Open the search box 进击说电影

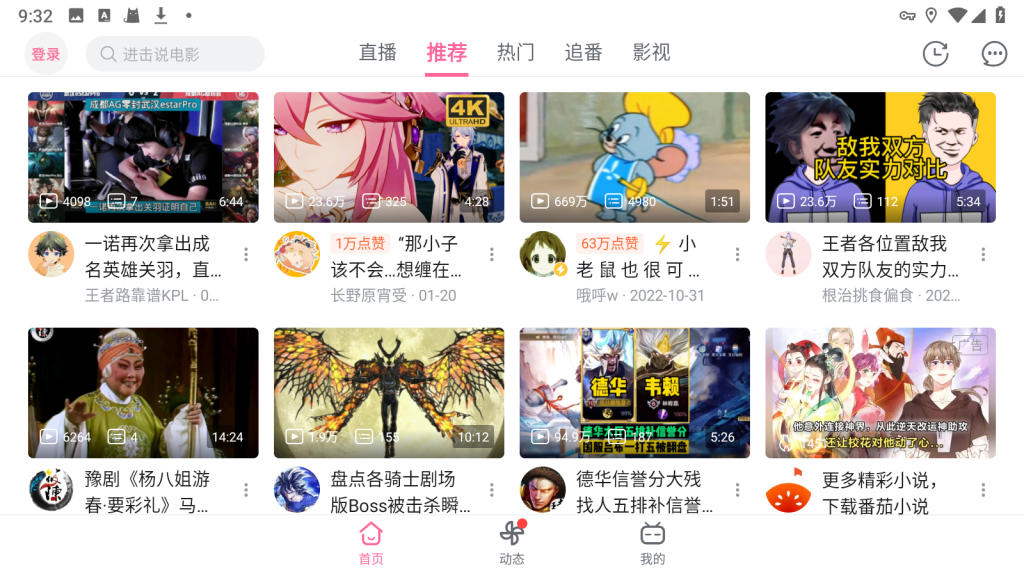[175, 54]
